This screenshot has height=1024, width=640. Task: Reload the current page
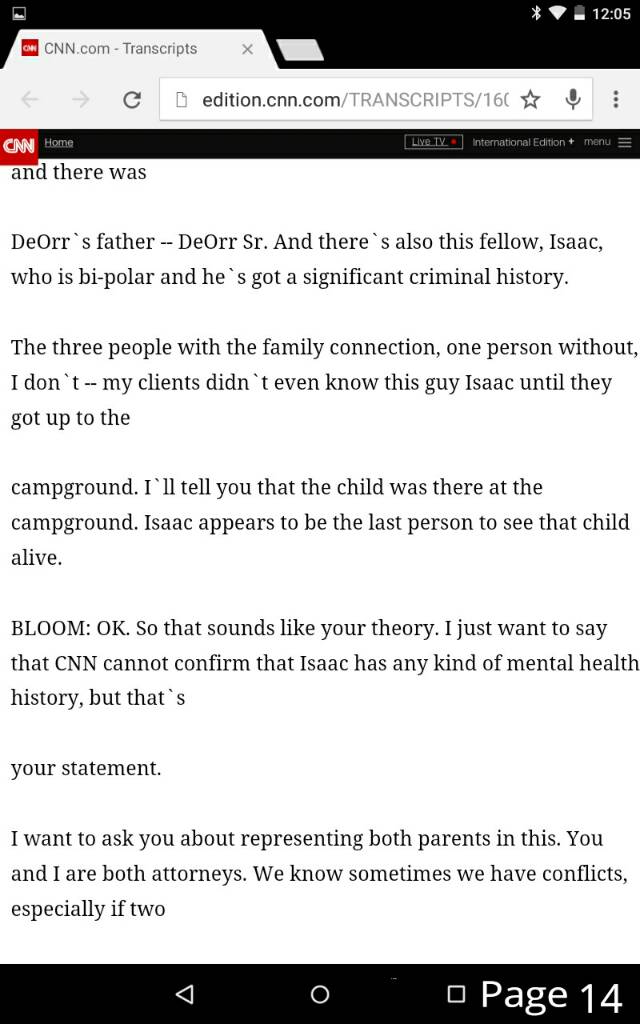point(131,99)
